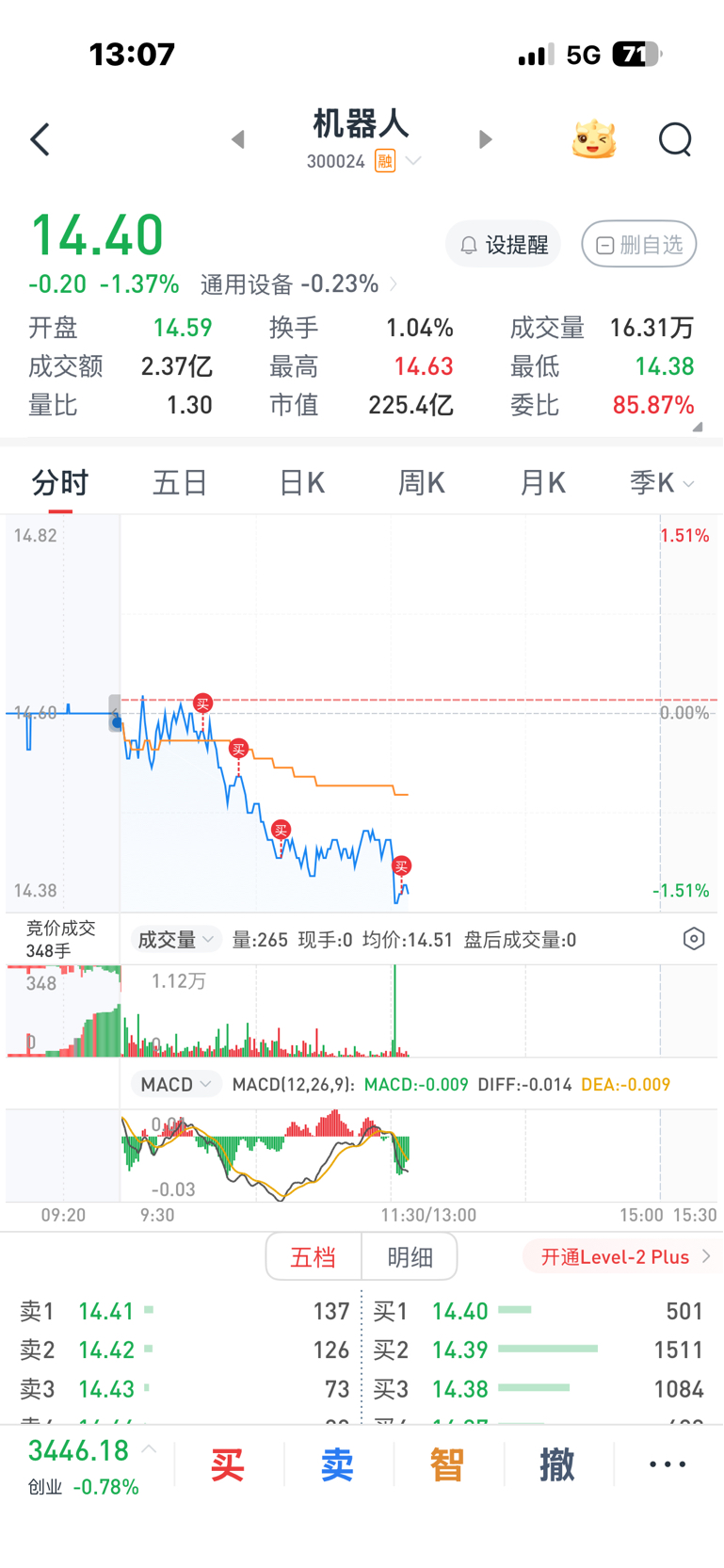Tap the red 买 buy button
The height and width of the screenshot is (1568, 724).
[x=228, y=1464]
